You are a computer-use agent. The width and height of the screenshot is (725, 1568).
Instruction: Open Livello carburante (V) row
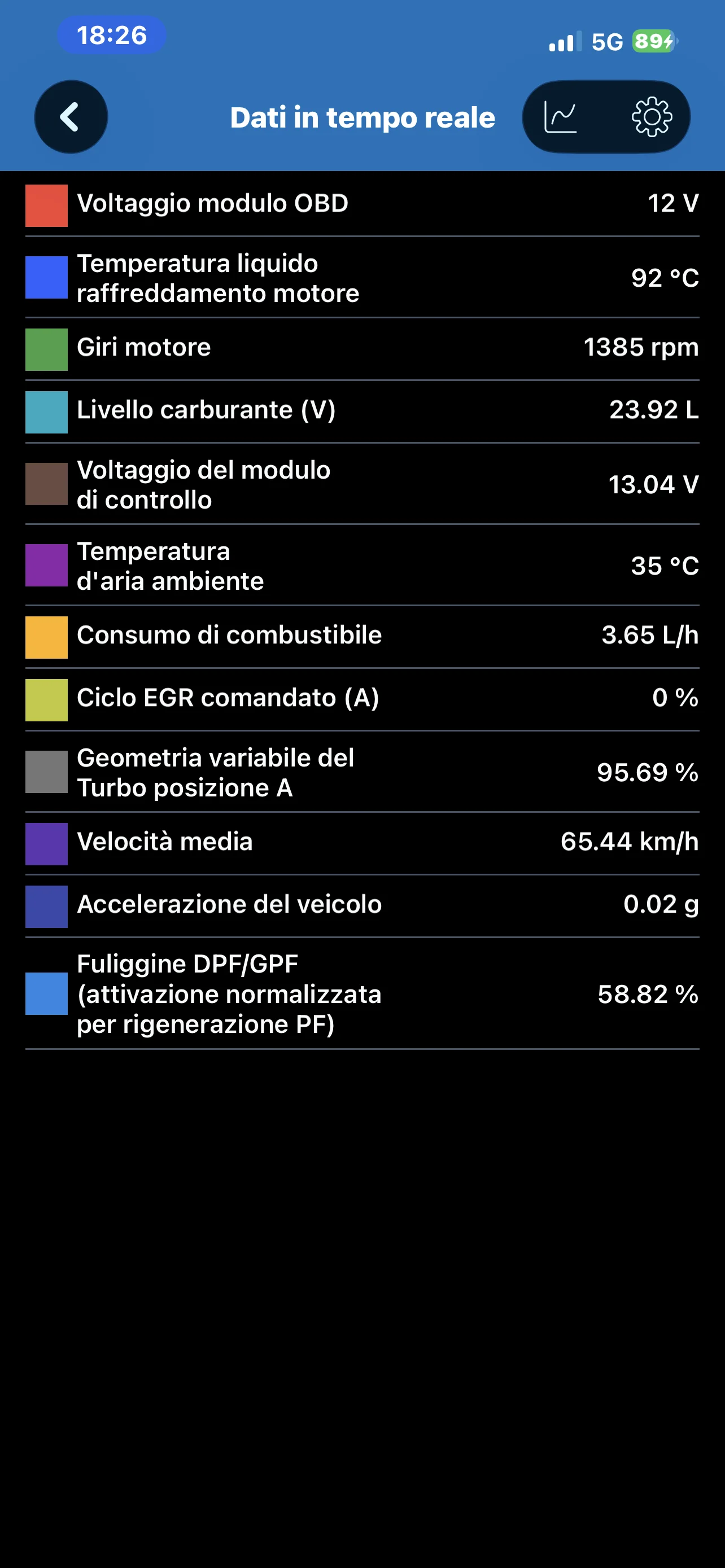pyautogui.click(x=362, y=412)
